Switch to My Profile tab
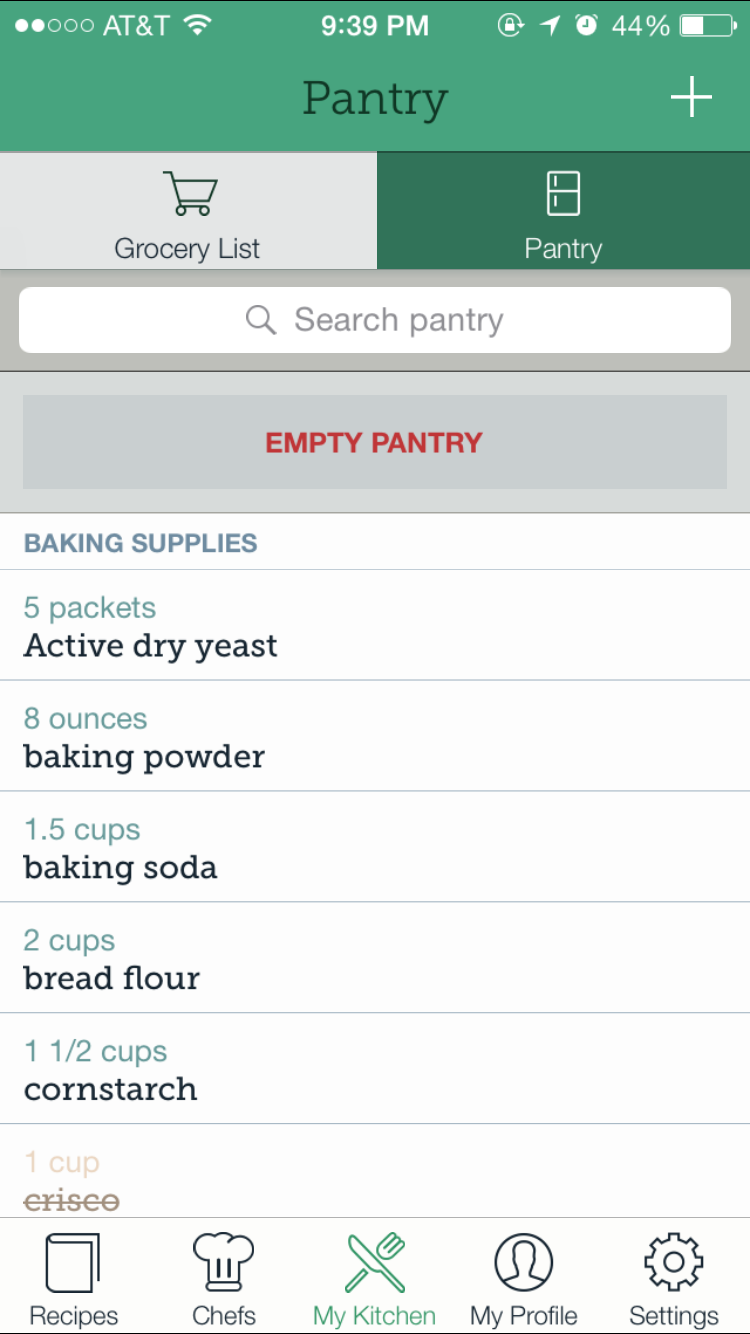750x1334 pixels. click(x=524, y=1277)
